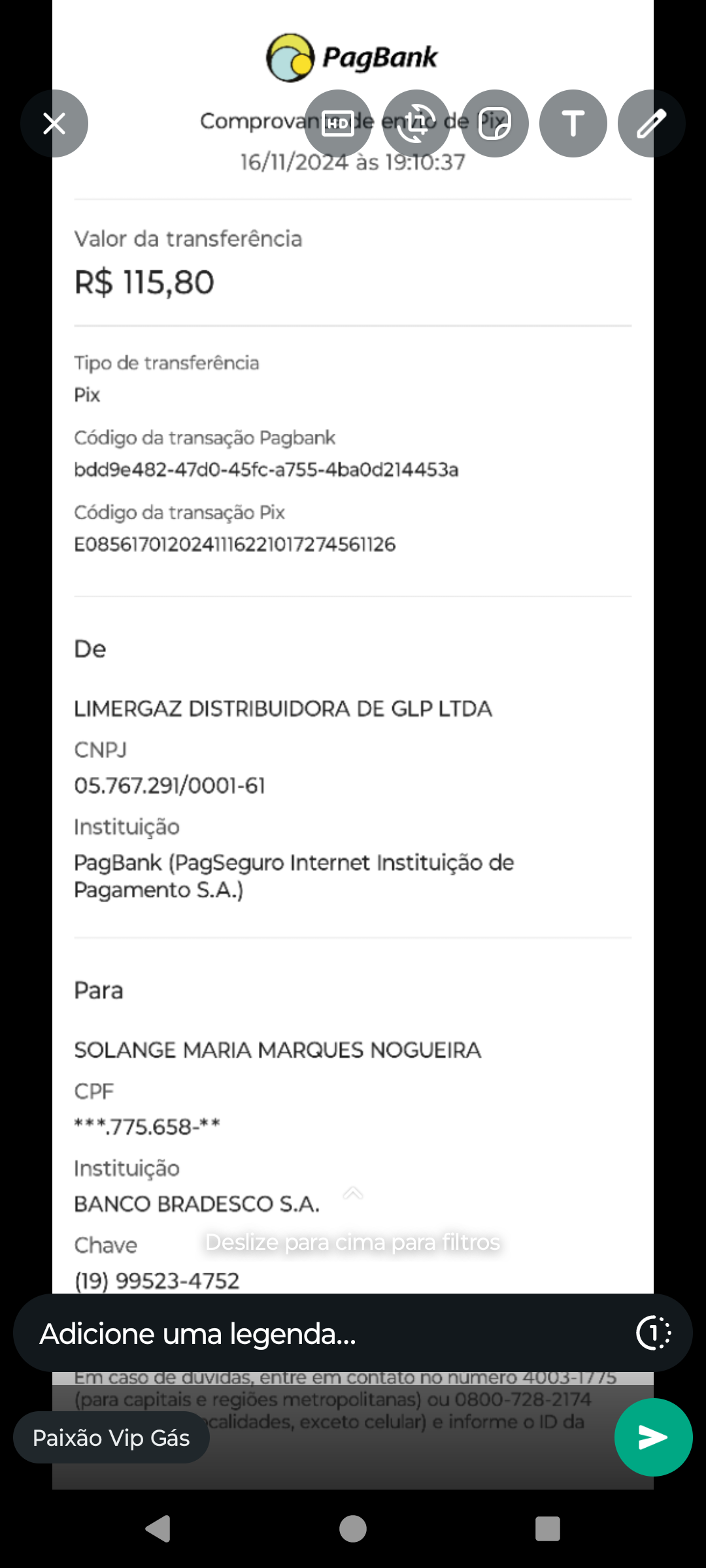This screenshot has width=706, height=1568.
Task: Tap the Paixão Vip Gás recipient chip
Action: click(111, 1437)
